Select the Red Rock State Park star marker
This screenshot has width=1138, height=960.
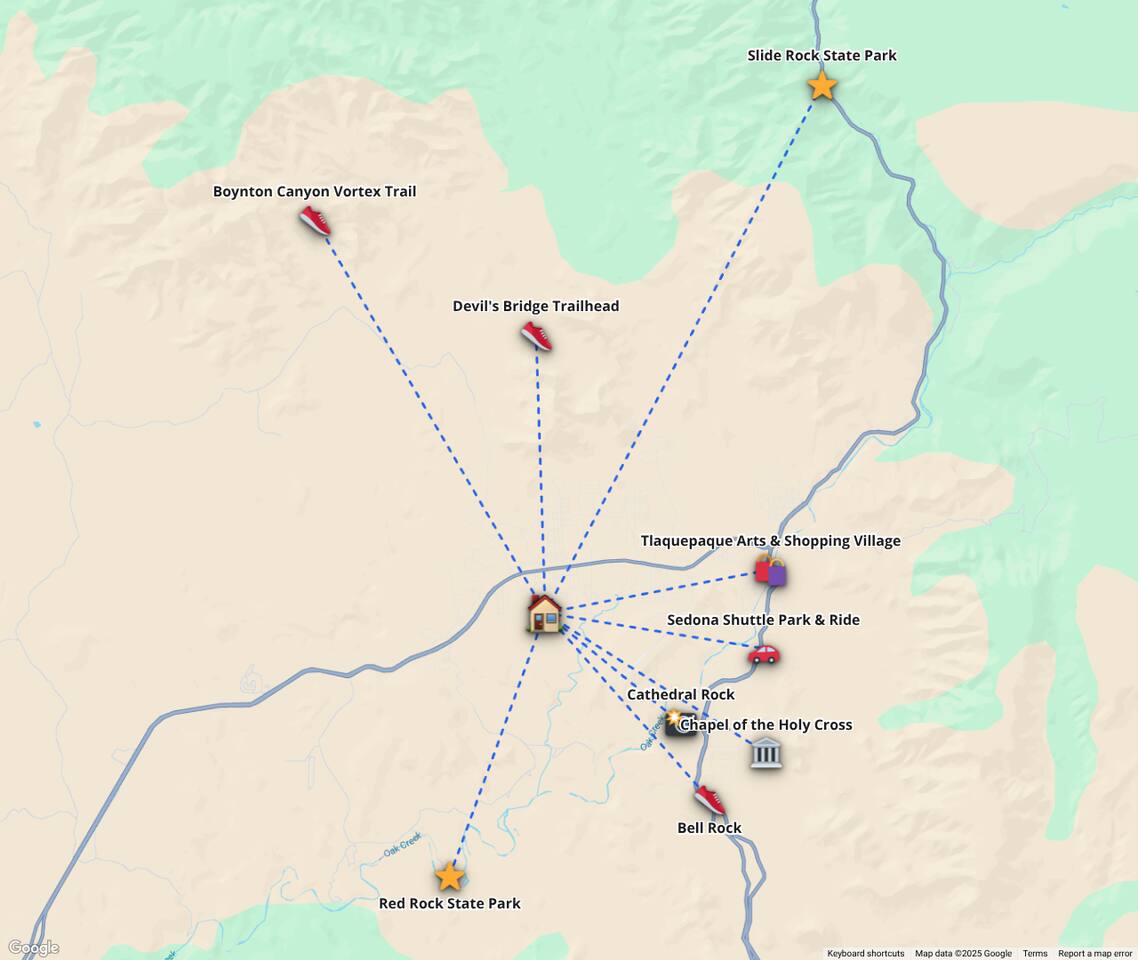450,877
